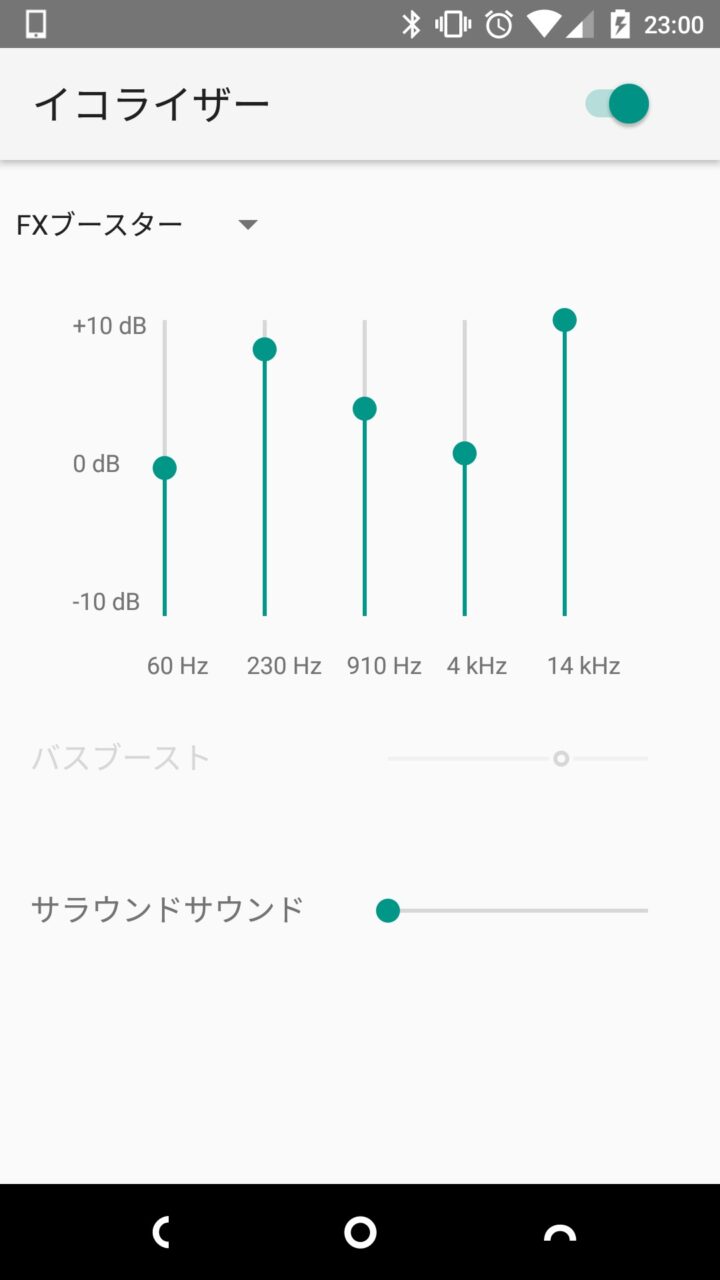This screenshot has width=720, height=1280.
Task: Set the 4 kHz band slider
Action: pos(465,454)
